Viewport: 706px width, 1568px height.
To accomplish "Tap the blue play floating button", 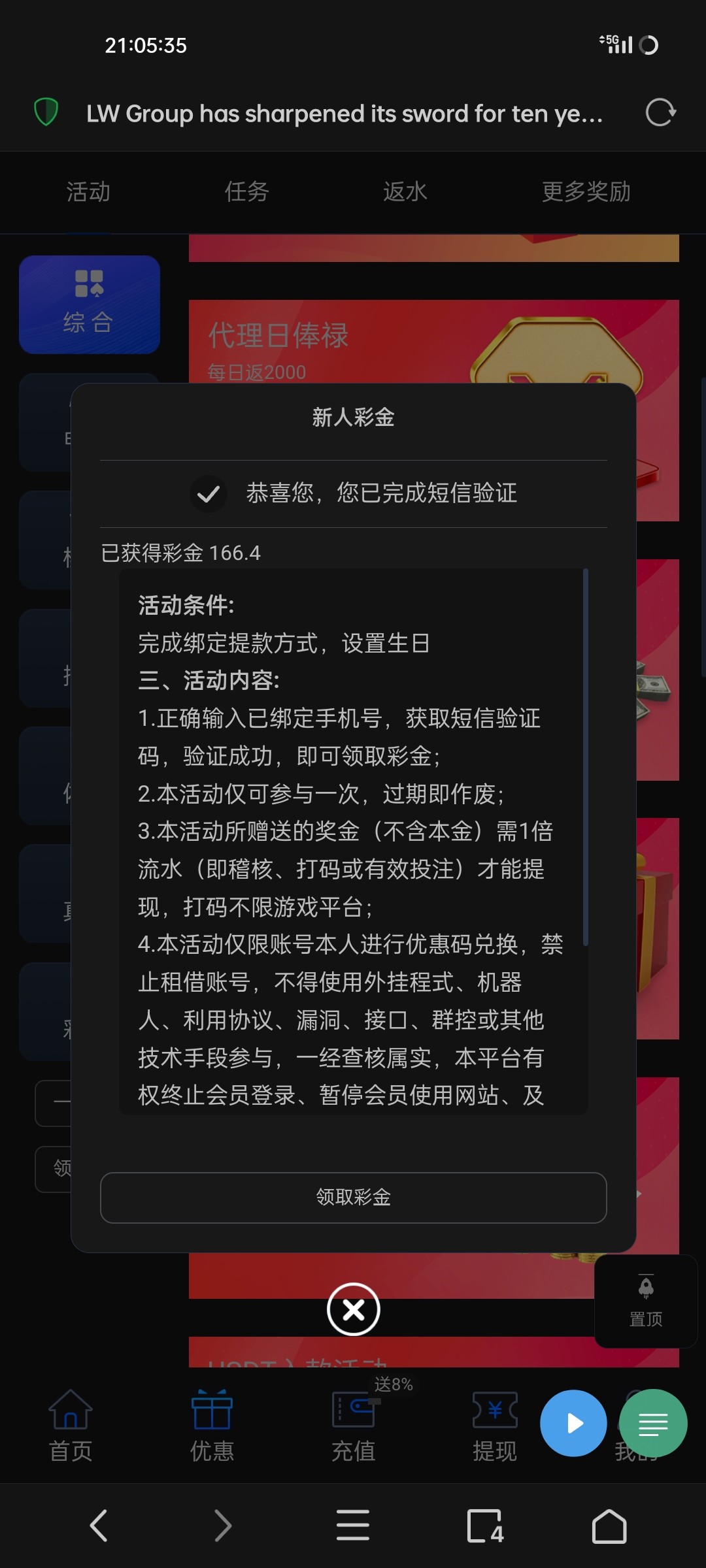I will click(573, 1423).
